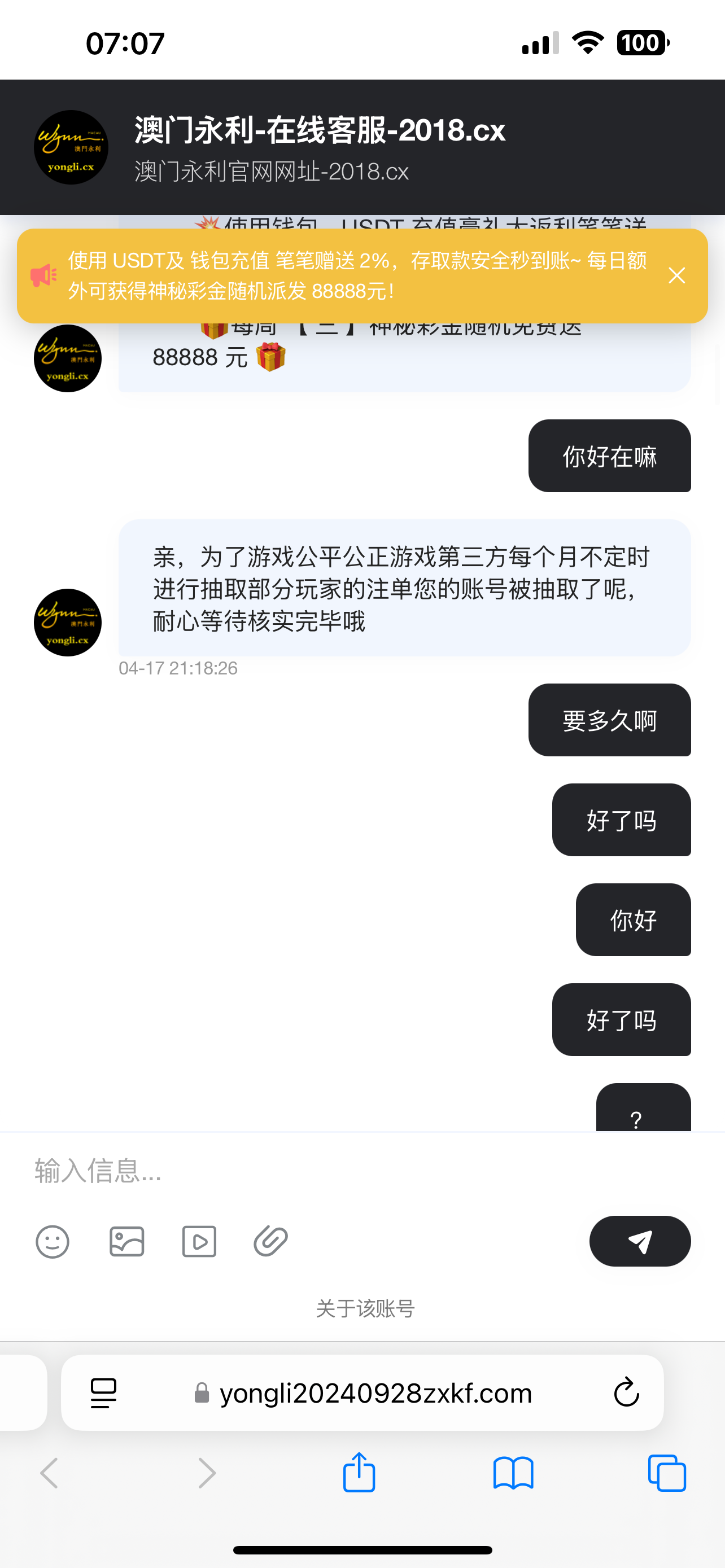Attach a video to the chat
Viewport: 725px width, 1568px height.
(199, 1241)
